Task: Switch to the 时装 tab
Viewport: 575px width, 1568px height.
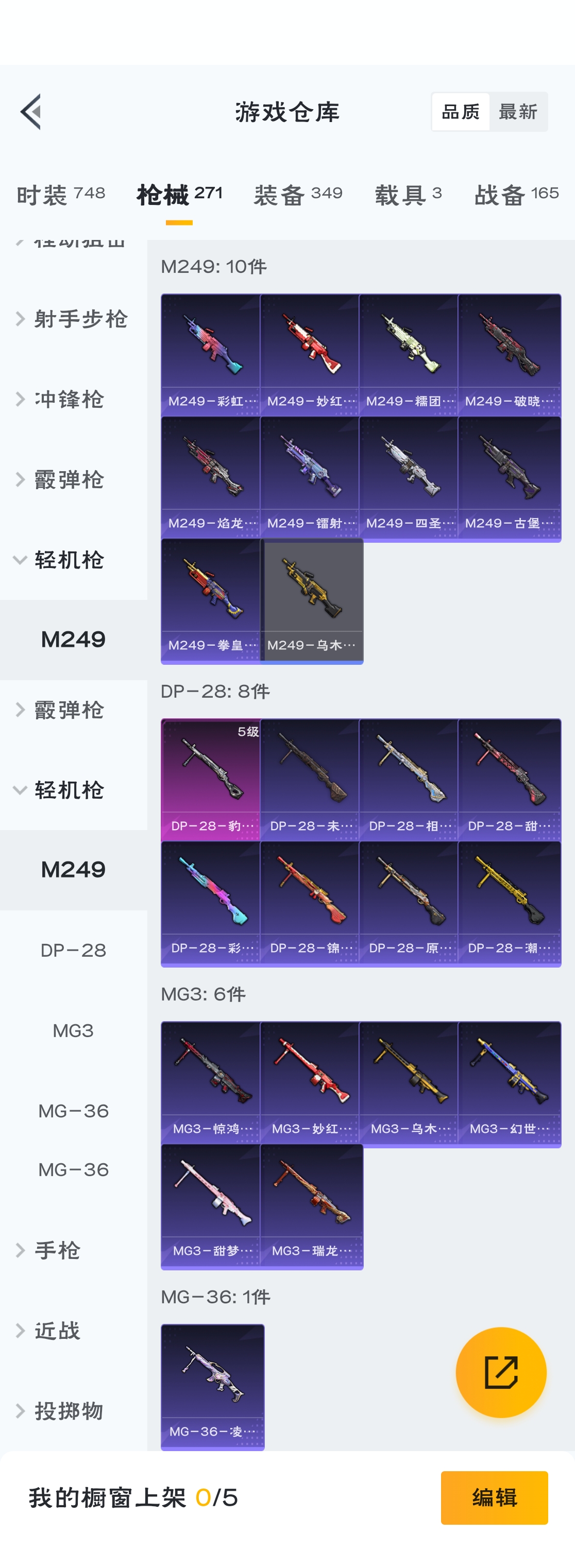Action: [61, 195]
